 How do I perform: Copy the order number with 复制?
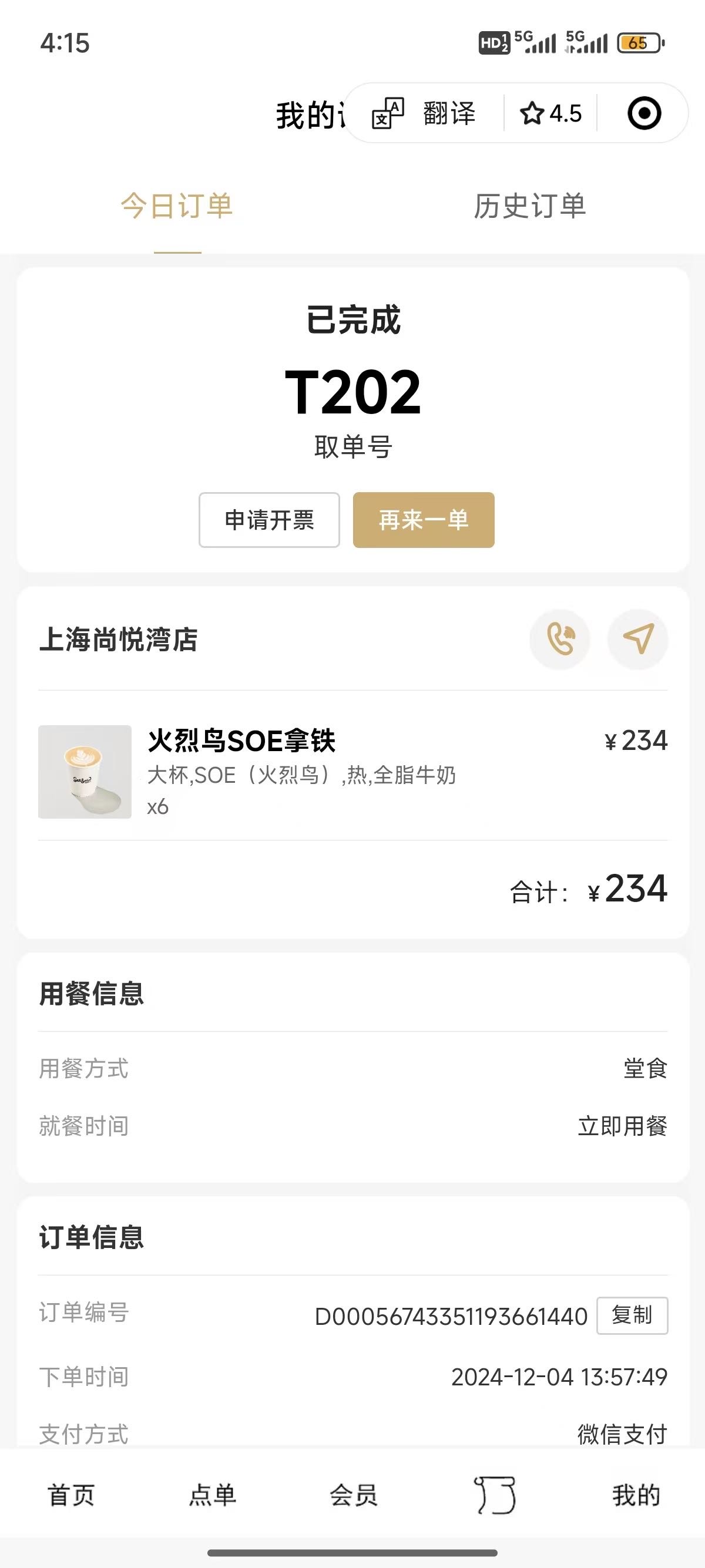click(632, 1315)
